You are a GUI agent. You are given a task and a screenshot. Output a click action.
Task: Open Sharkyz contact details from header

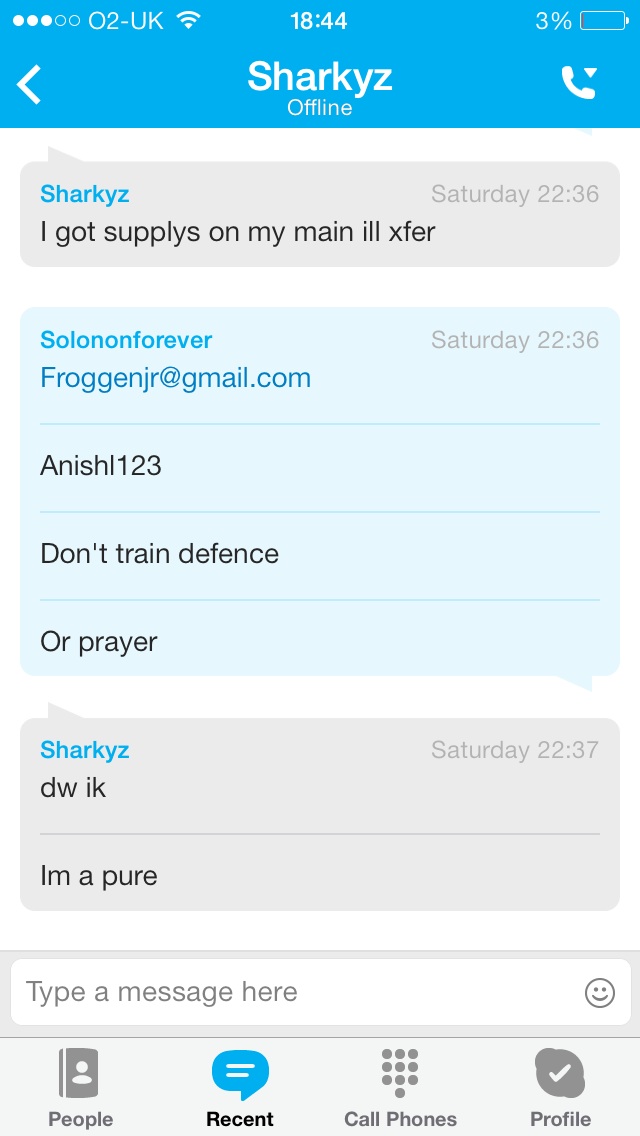[x=320, y=86]
